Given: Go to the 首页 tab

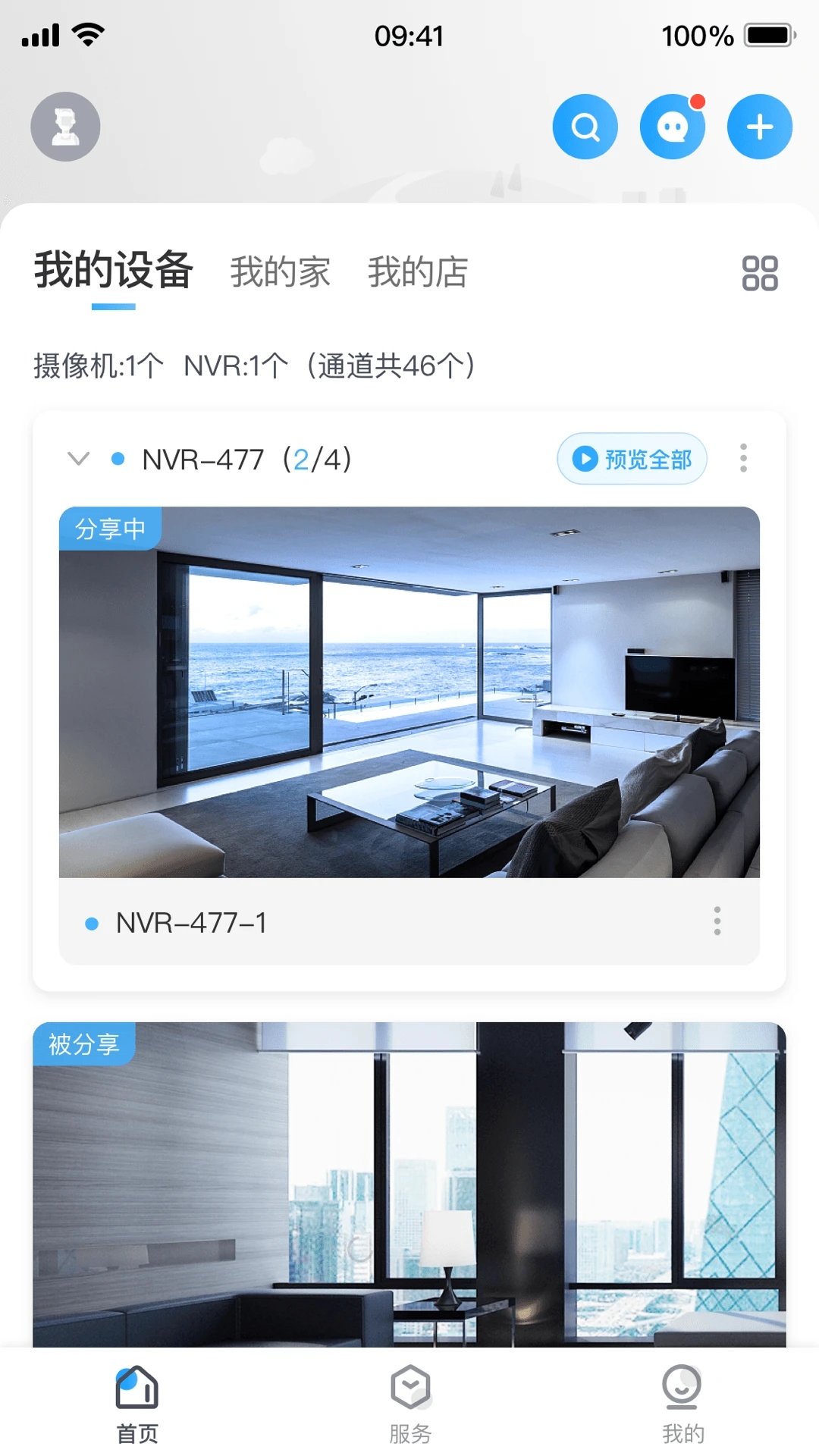Looking at the screenshot, I should (137, 1404).
